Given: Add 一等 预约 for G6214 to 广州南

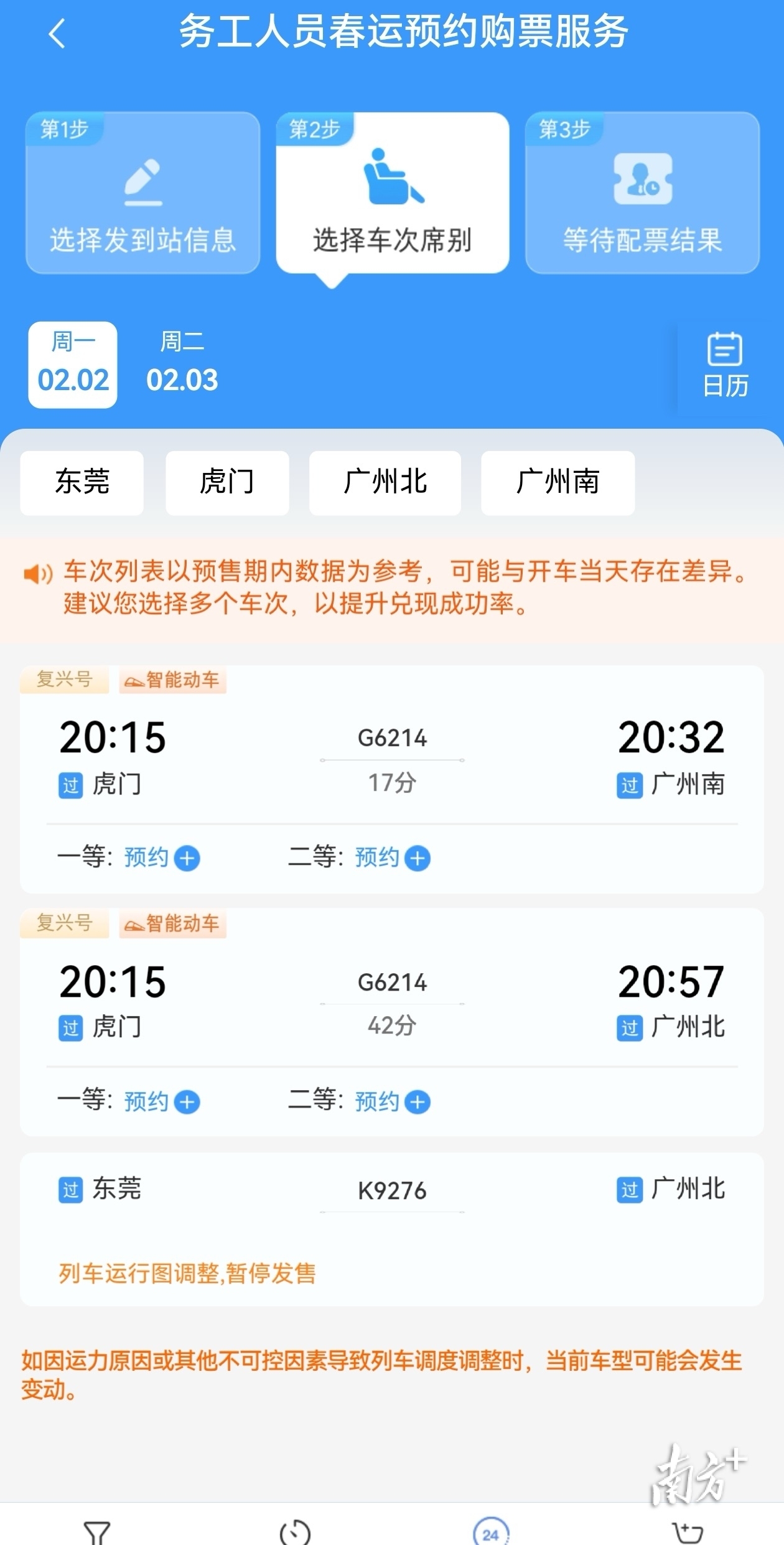Looking at the screenshot, I should [187, 858].
